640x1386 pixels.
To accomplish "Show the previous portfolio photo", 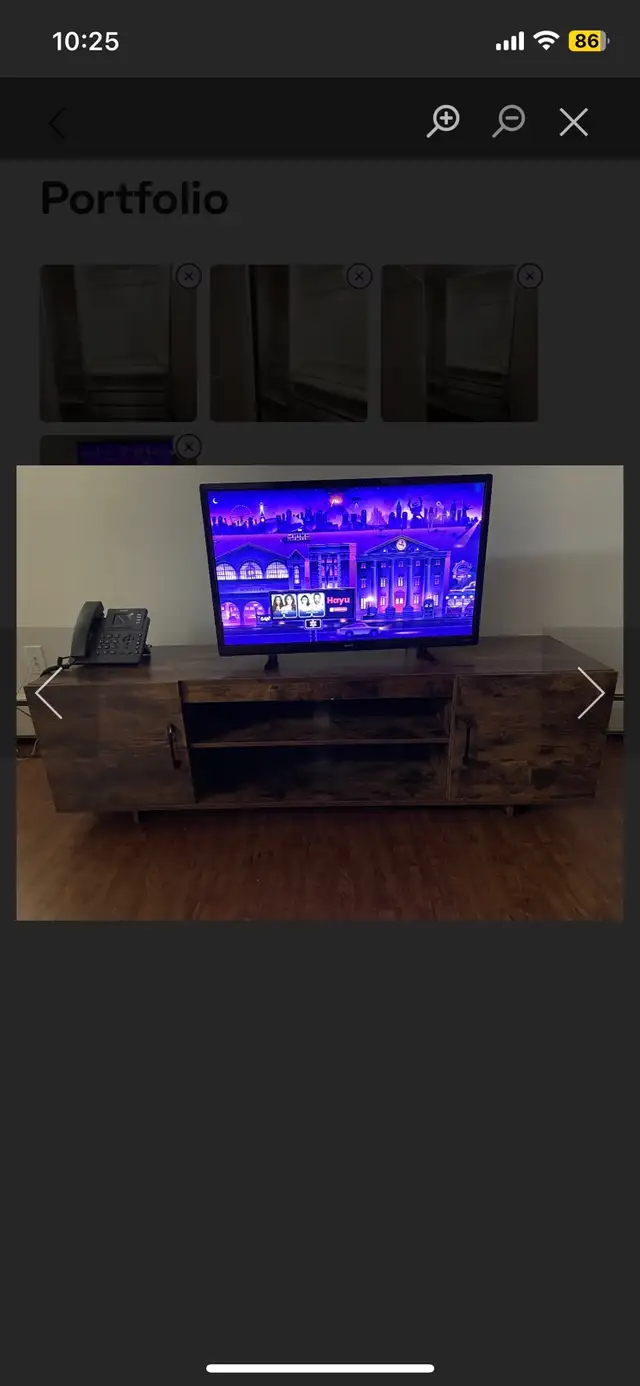I will click(x=49, y=692).
